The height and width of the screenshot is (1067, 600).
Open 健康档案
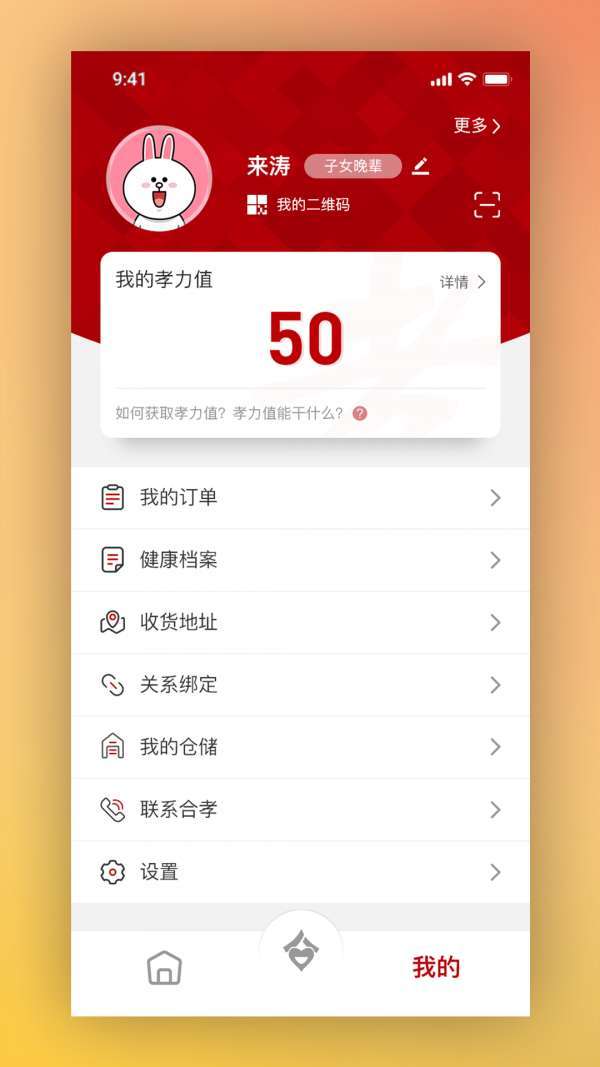tap(300, 560)
